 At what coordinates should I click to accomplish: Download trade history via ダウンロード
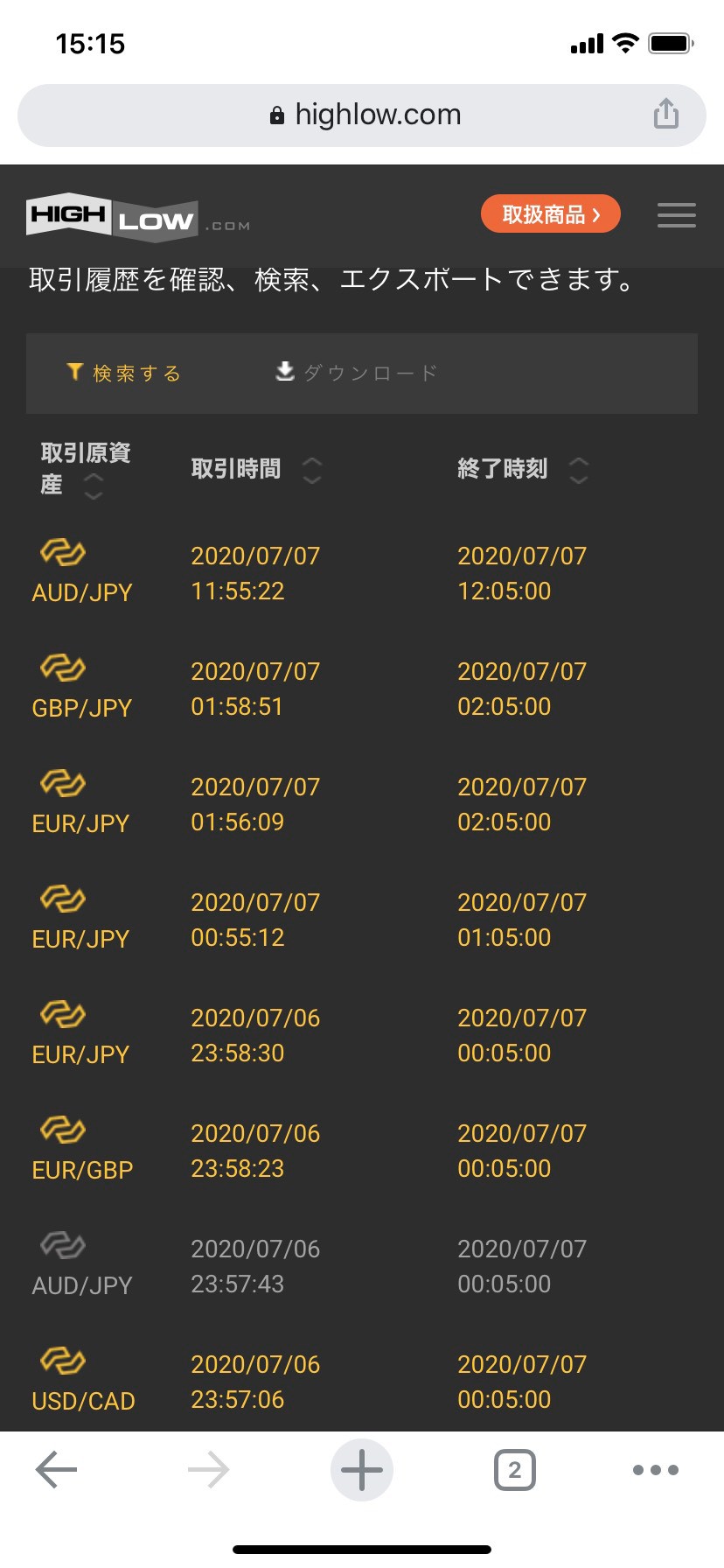coord(356,373)
